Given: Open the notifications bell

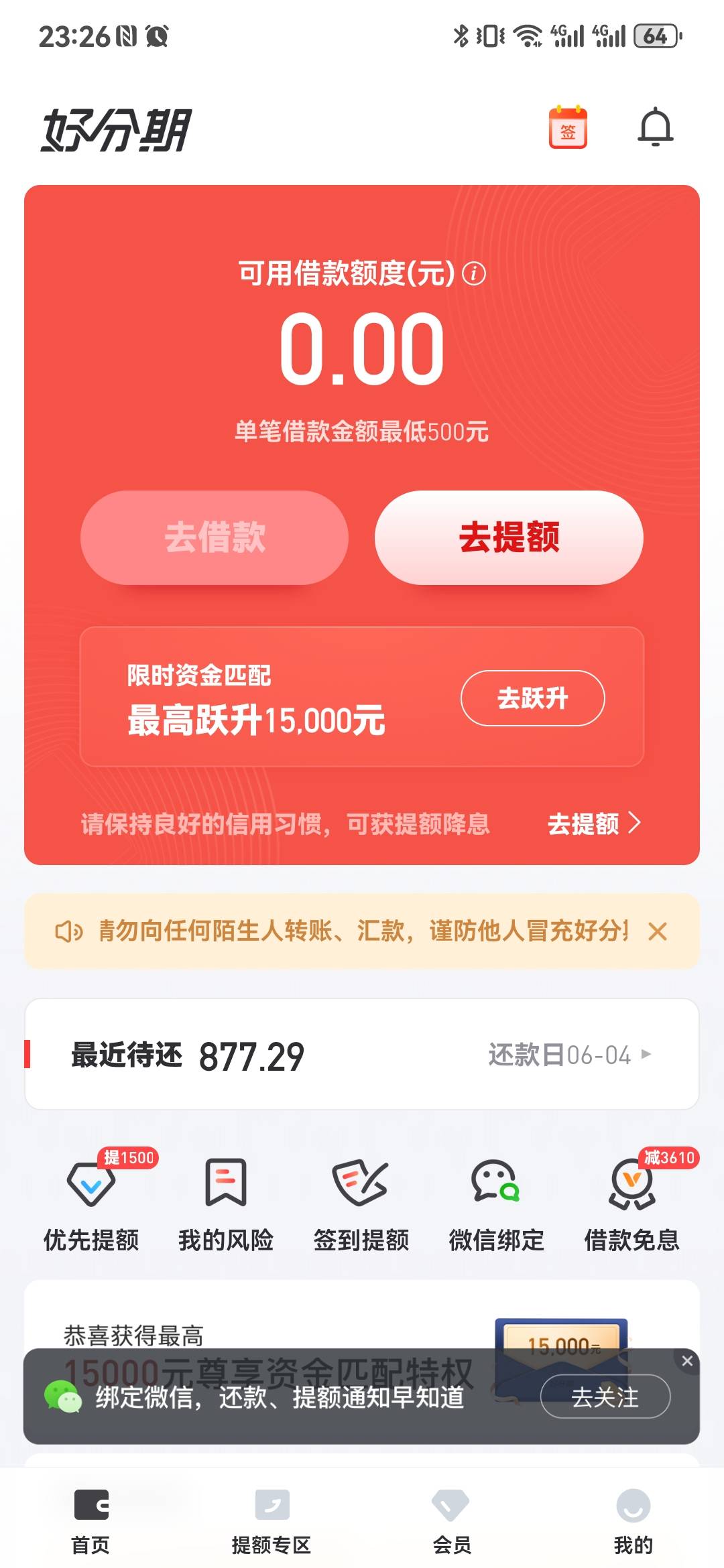Looking at the screenshot, I should coord(655,127).
